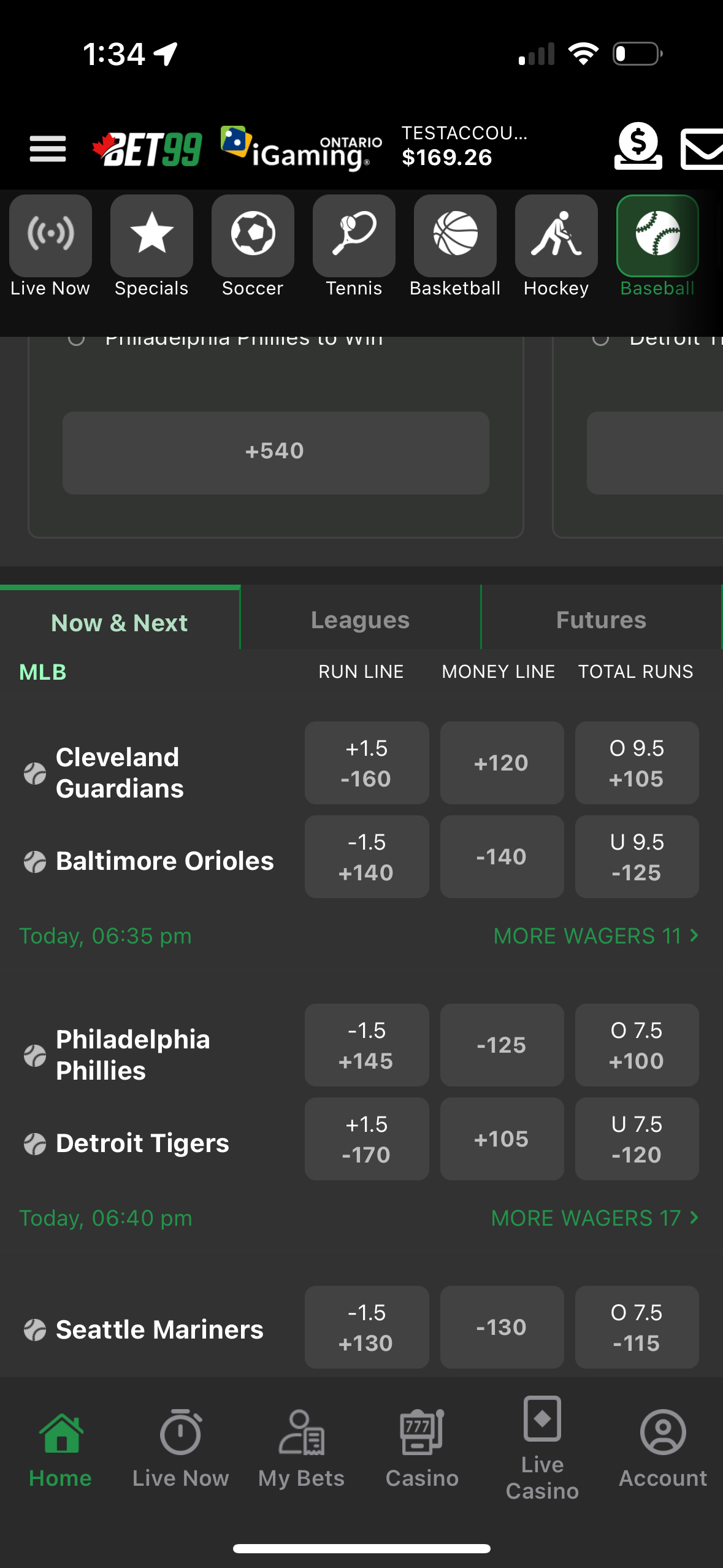Open the hamburger menu

(x=48, y=148)
